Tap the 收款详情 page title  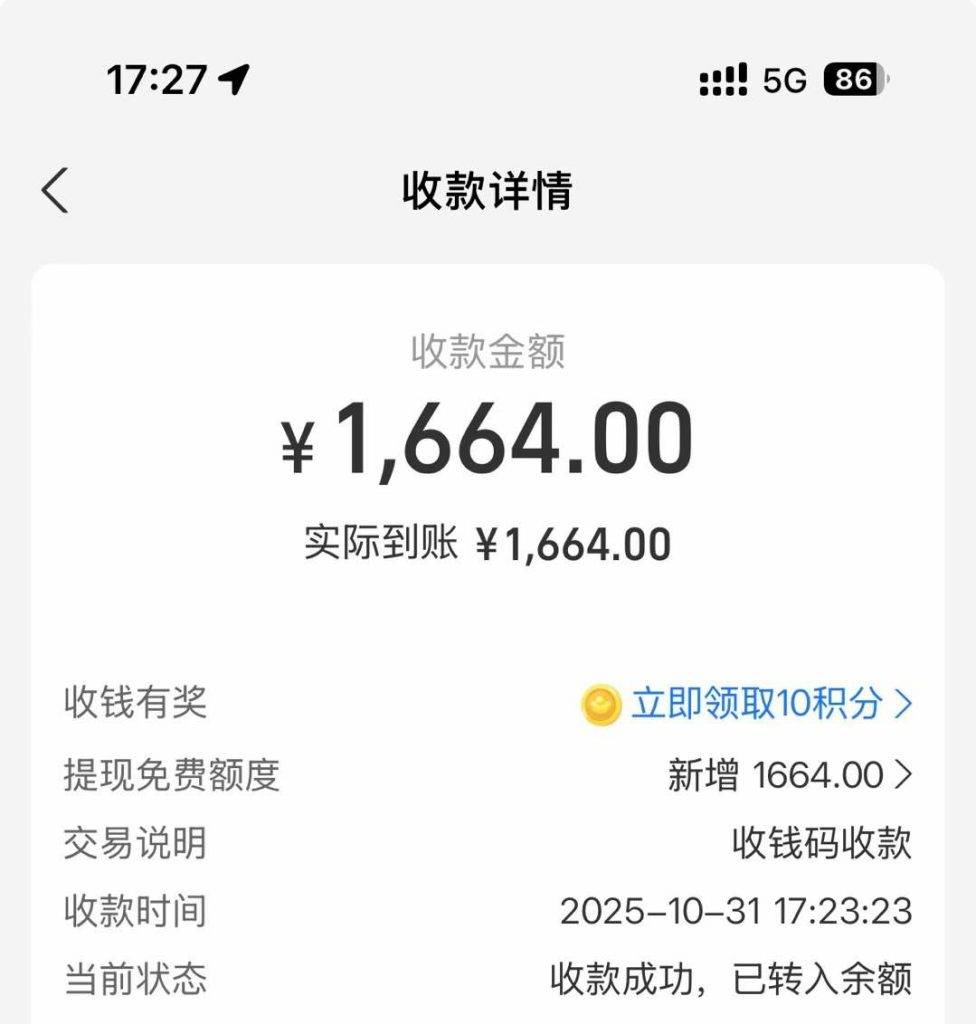click(487, 190)
